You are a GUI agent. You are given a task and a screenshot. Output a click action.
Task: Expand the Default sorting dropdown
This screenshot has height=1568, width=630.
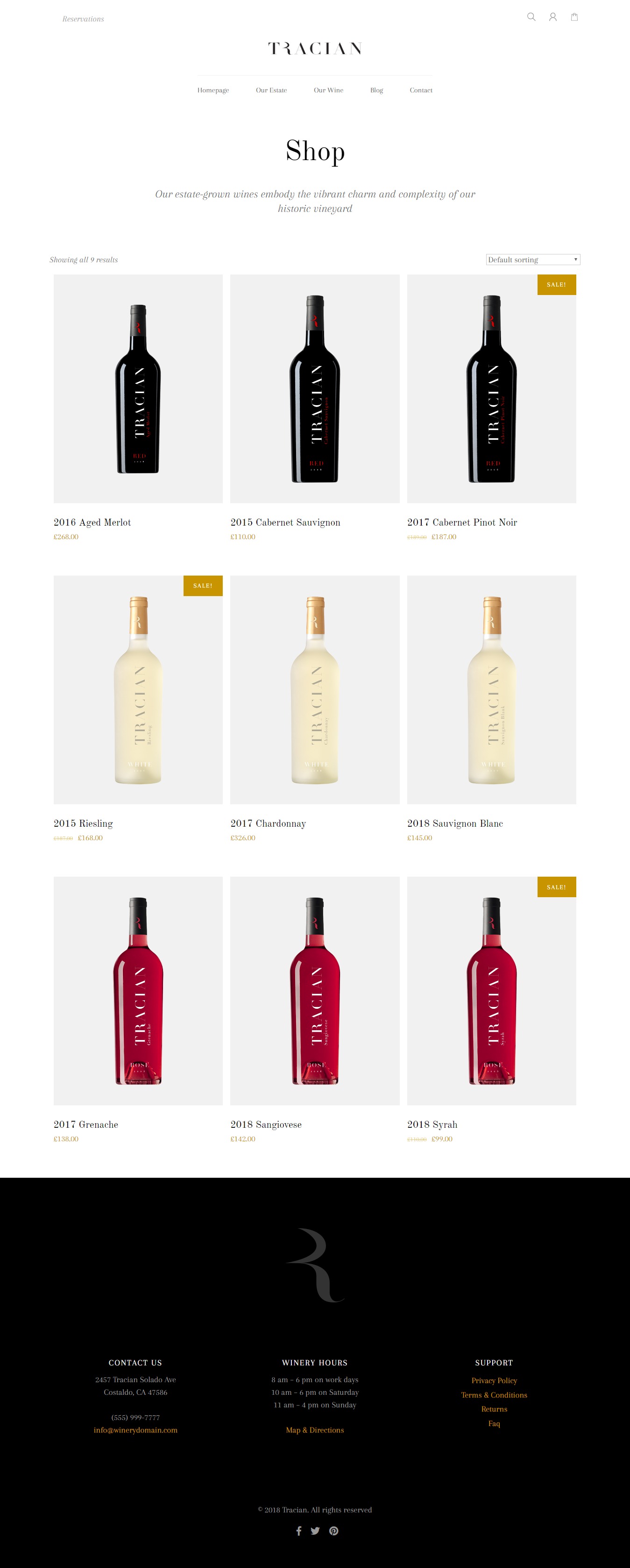532,259
